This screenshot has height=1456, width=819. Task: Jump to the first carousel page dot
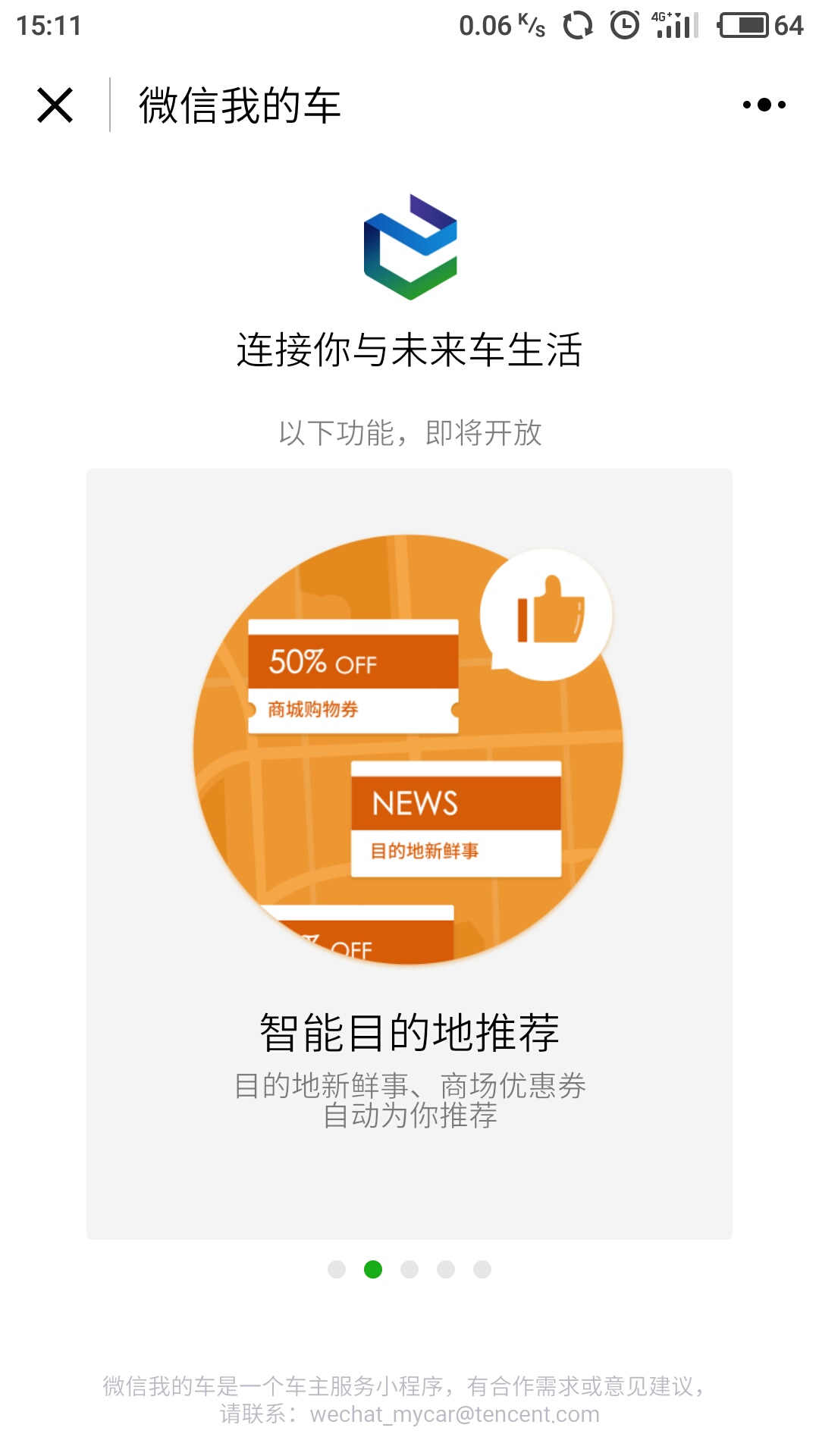tap(337, 1269)
